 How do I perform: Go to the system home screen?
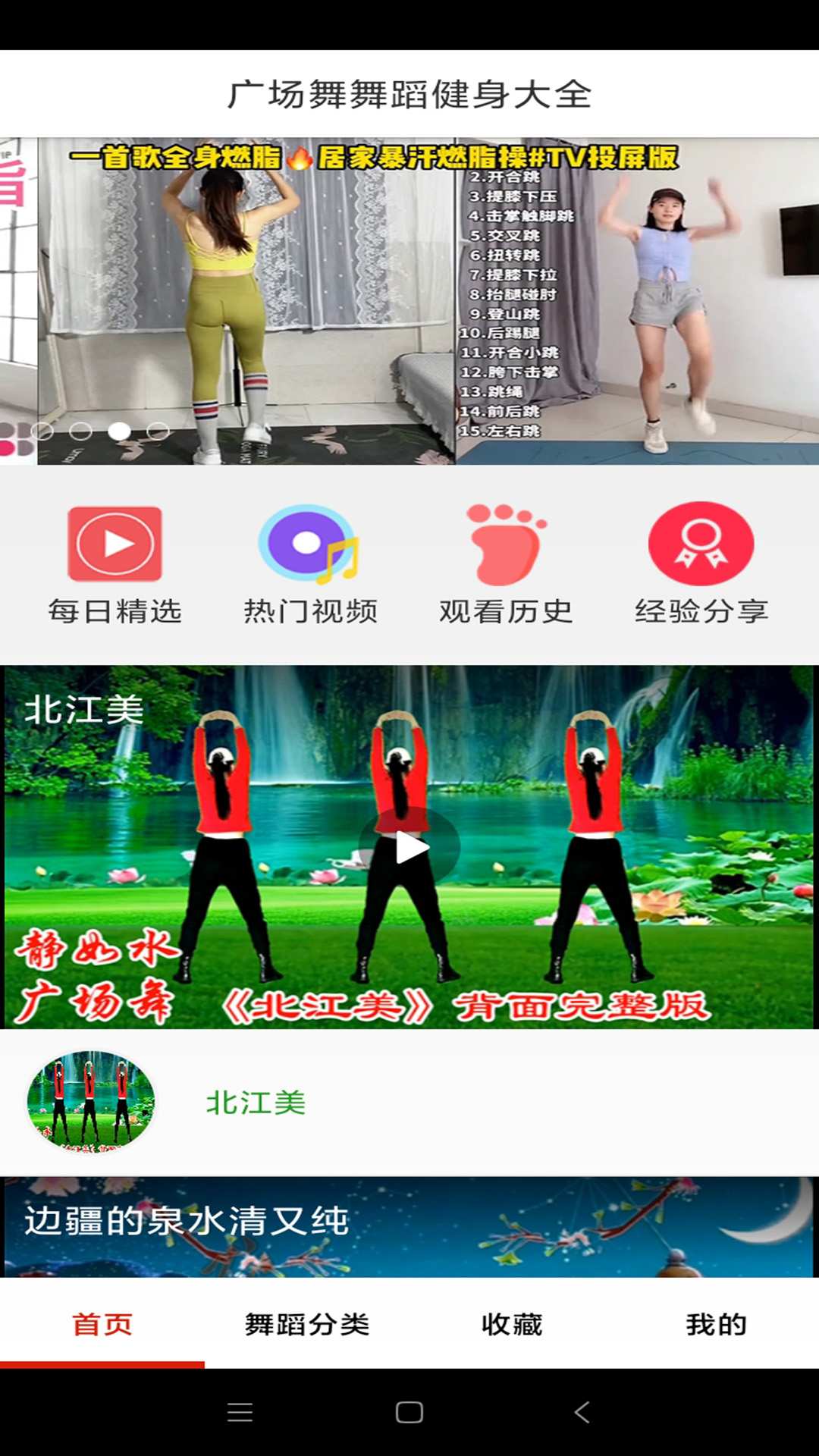coord(409,1412)
